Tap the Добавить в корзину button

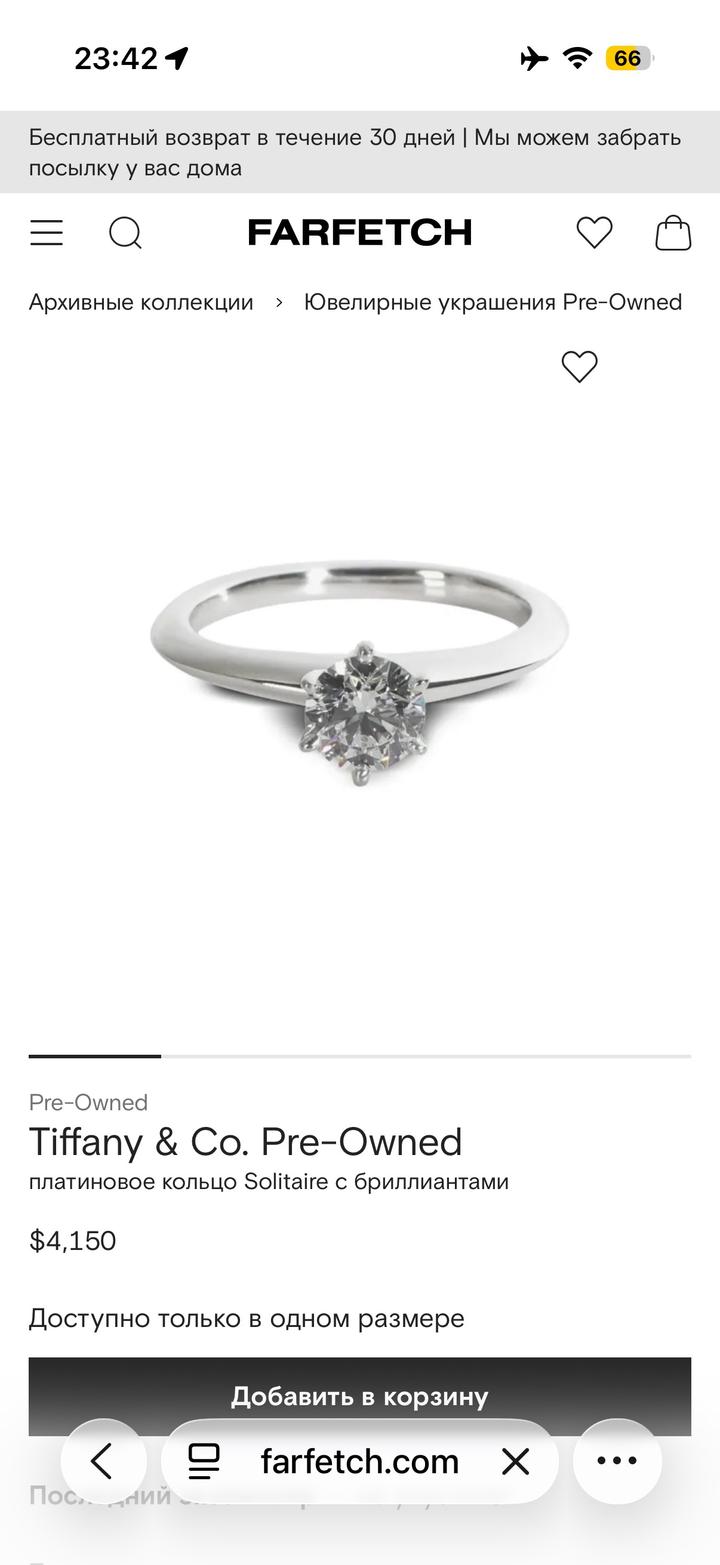point(360,1395)
